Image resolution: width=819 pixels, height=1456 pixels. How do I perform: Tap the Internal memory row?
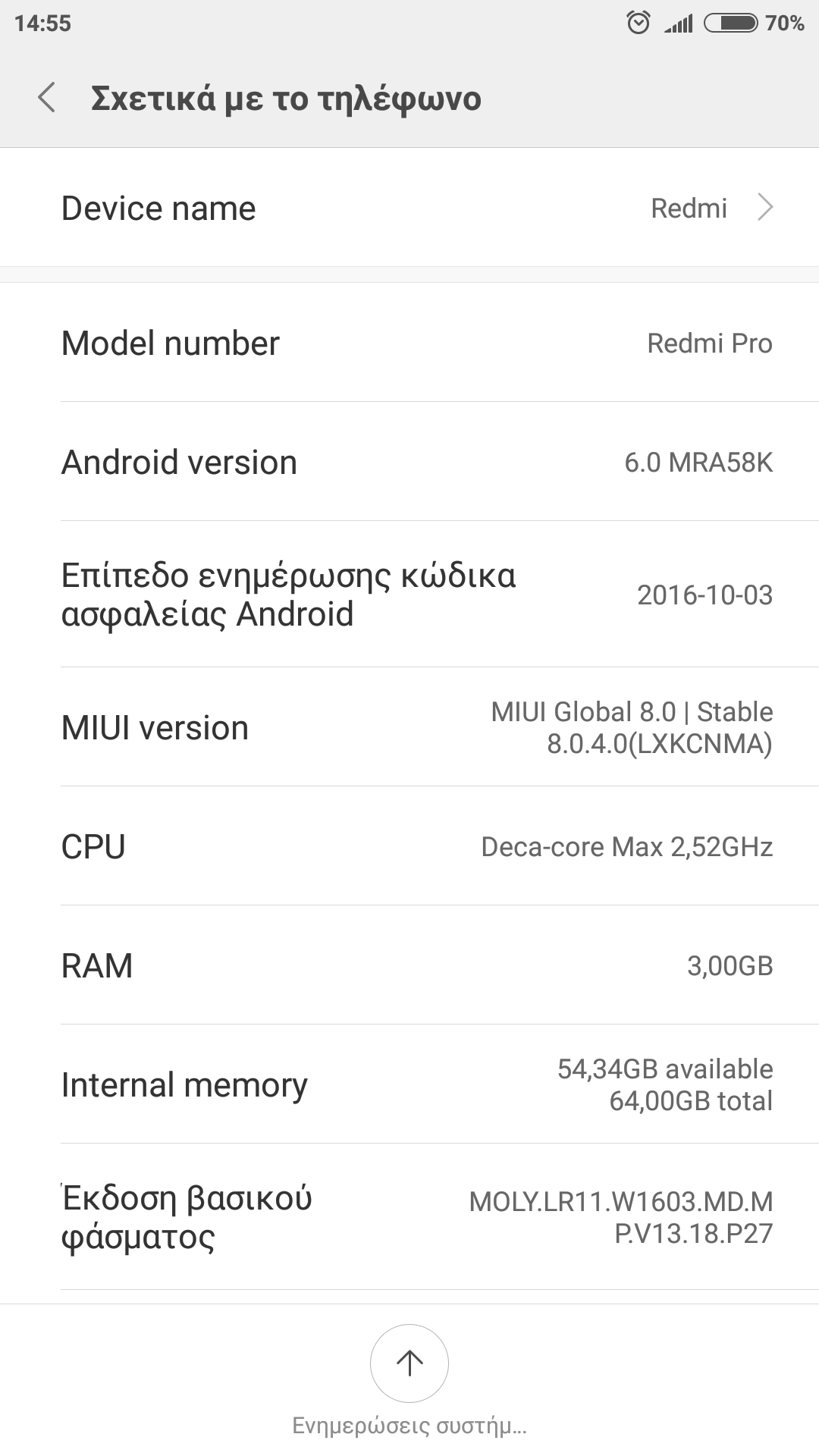pyautogui.click(x=409, y=1084)
